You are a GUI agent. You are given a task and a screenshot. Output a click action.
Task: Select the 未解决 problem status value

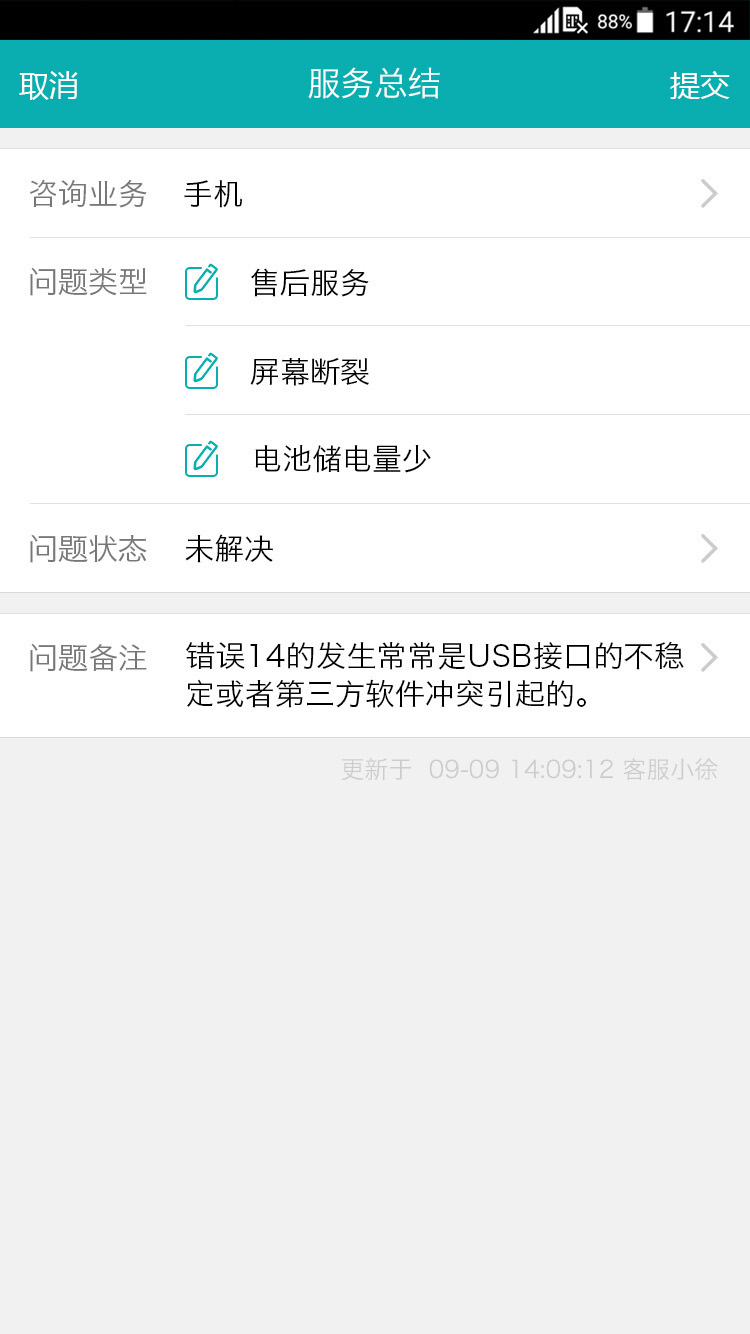pyautogui.click(x=229, y=549)
